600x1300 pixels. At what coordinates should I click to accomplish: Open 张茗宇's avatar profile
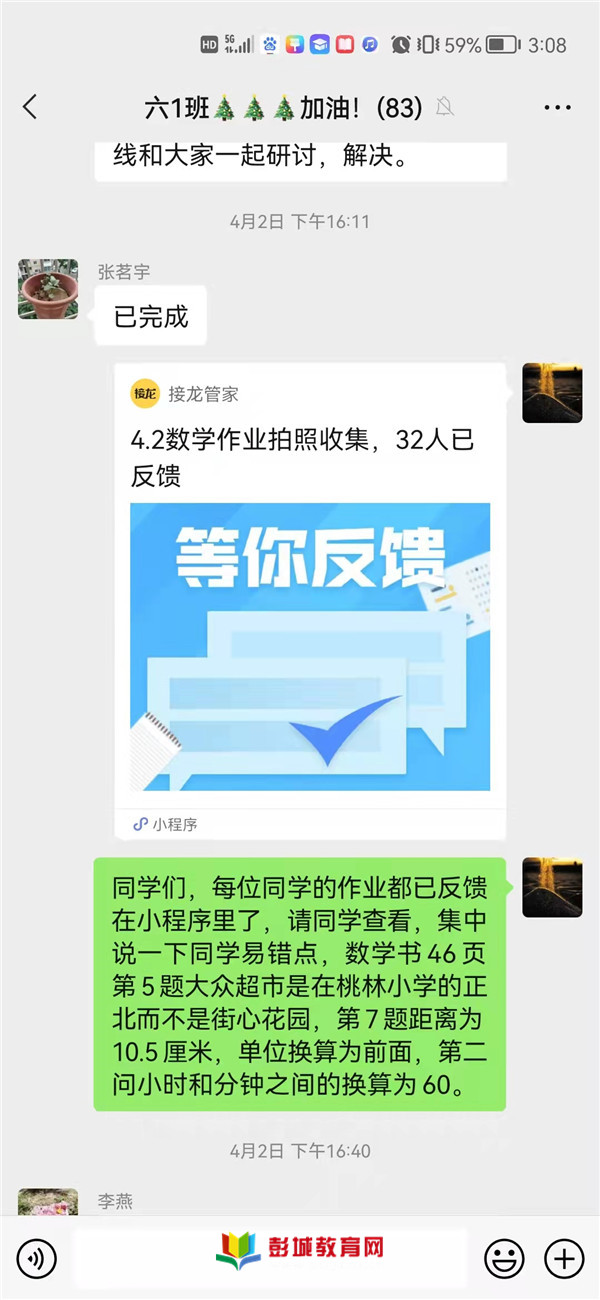[x=48, y=289]
